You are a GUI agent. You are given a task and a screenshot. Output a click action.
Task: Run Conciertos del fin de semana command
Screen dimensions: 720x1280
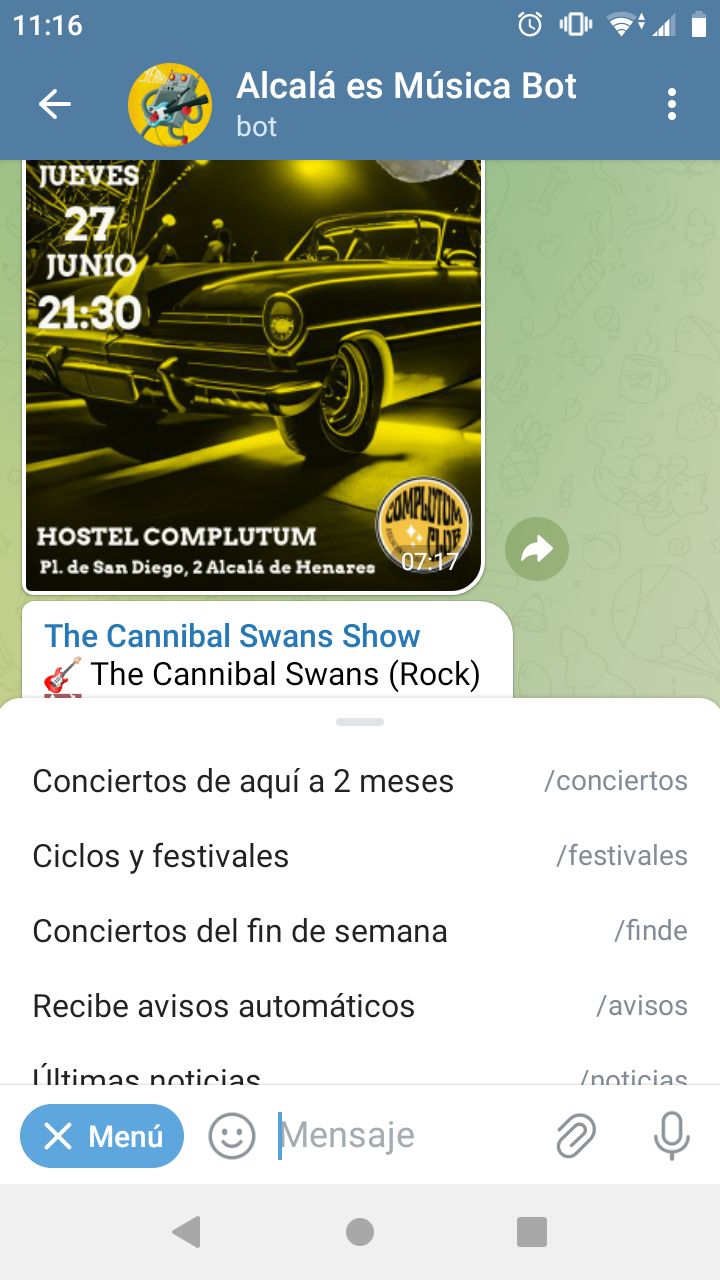[360, 931]
